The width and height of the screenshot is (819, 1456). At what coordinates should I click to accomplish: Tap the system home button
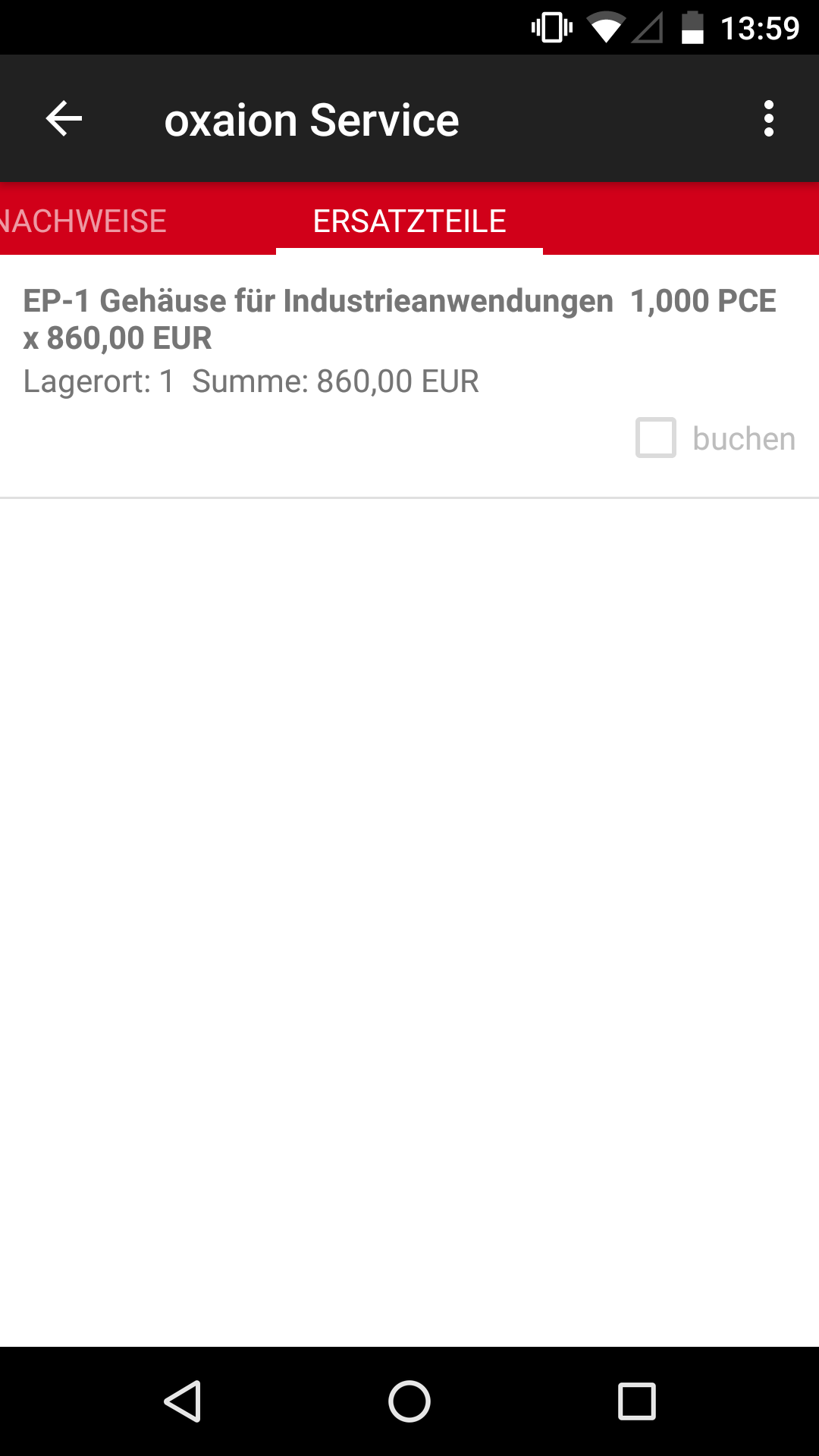point(409,1401)
